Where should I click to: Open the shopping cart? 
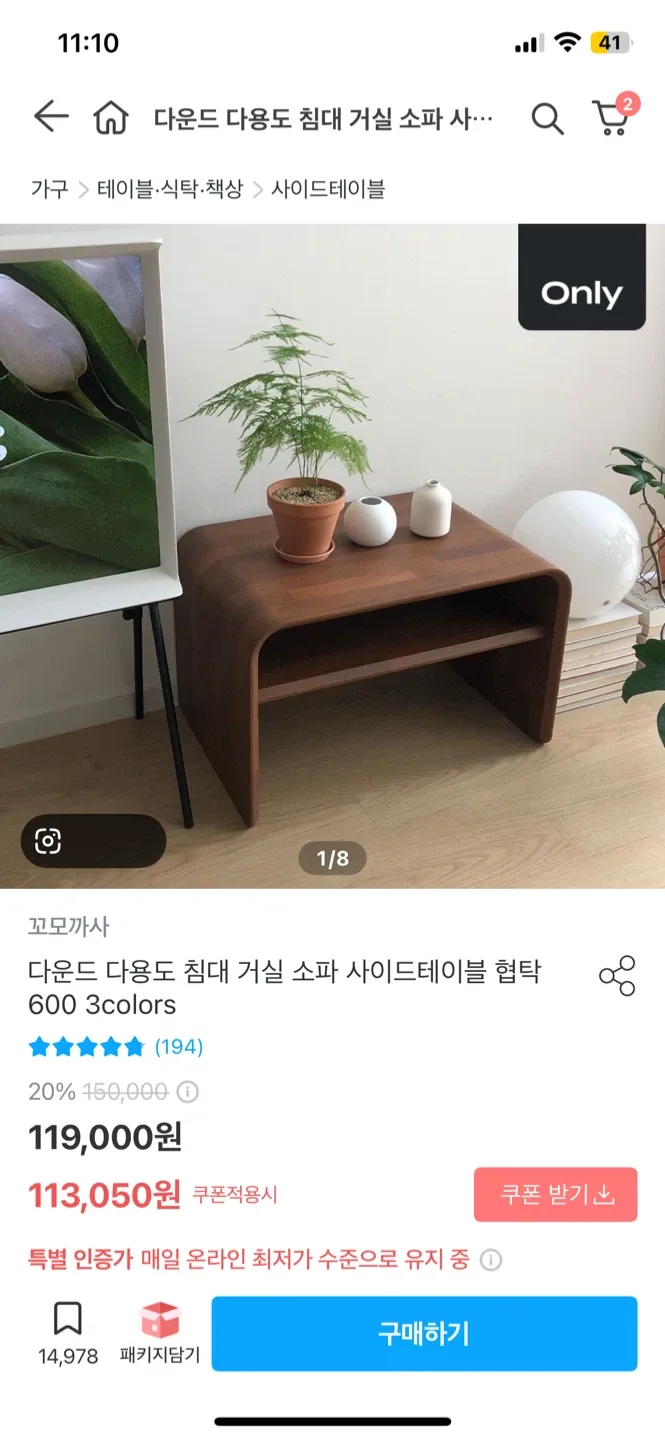pyautogui.click(x=611, y=118)
